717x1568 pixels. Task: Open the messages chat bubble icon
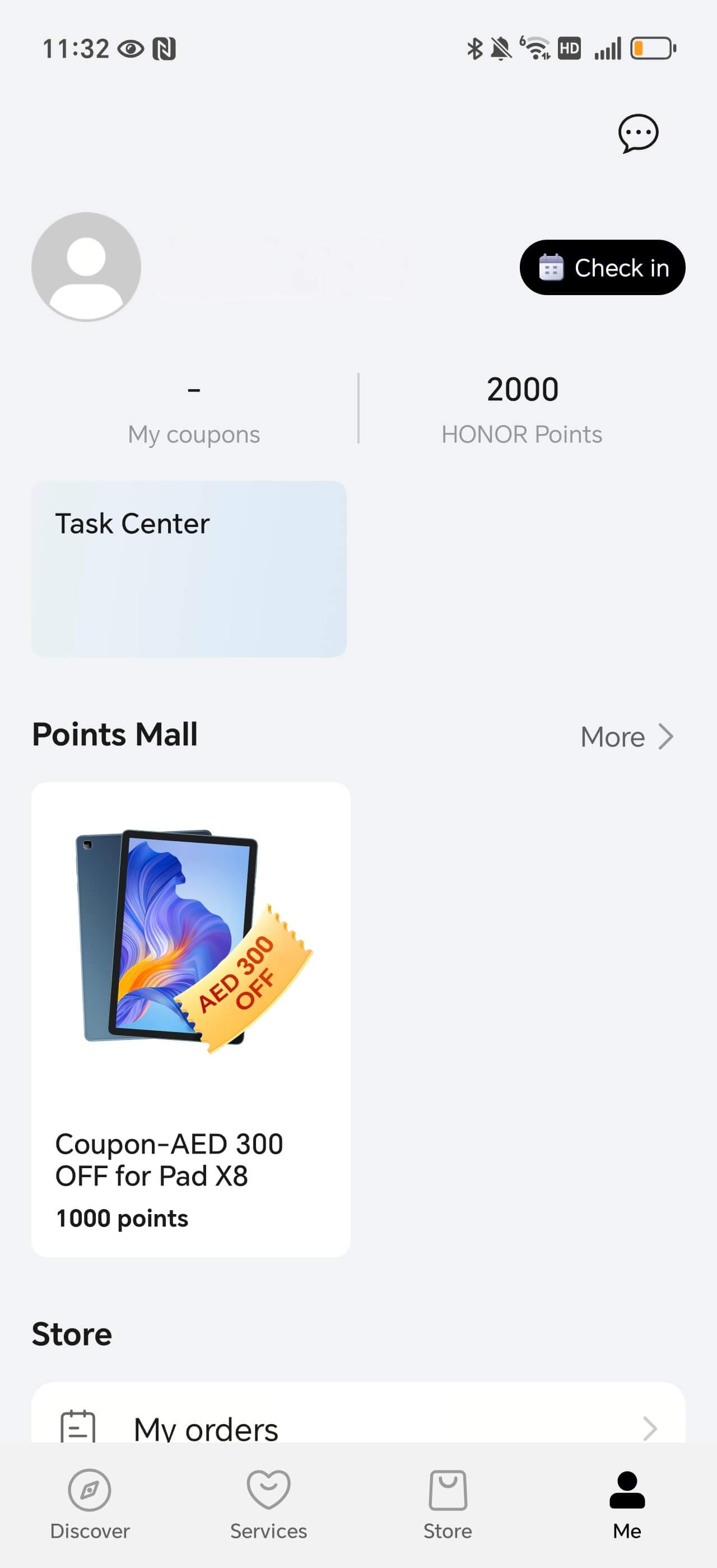click(638, 133)
